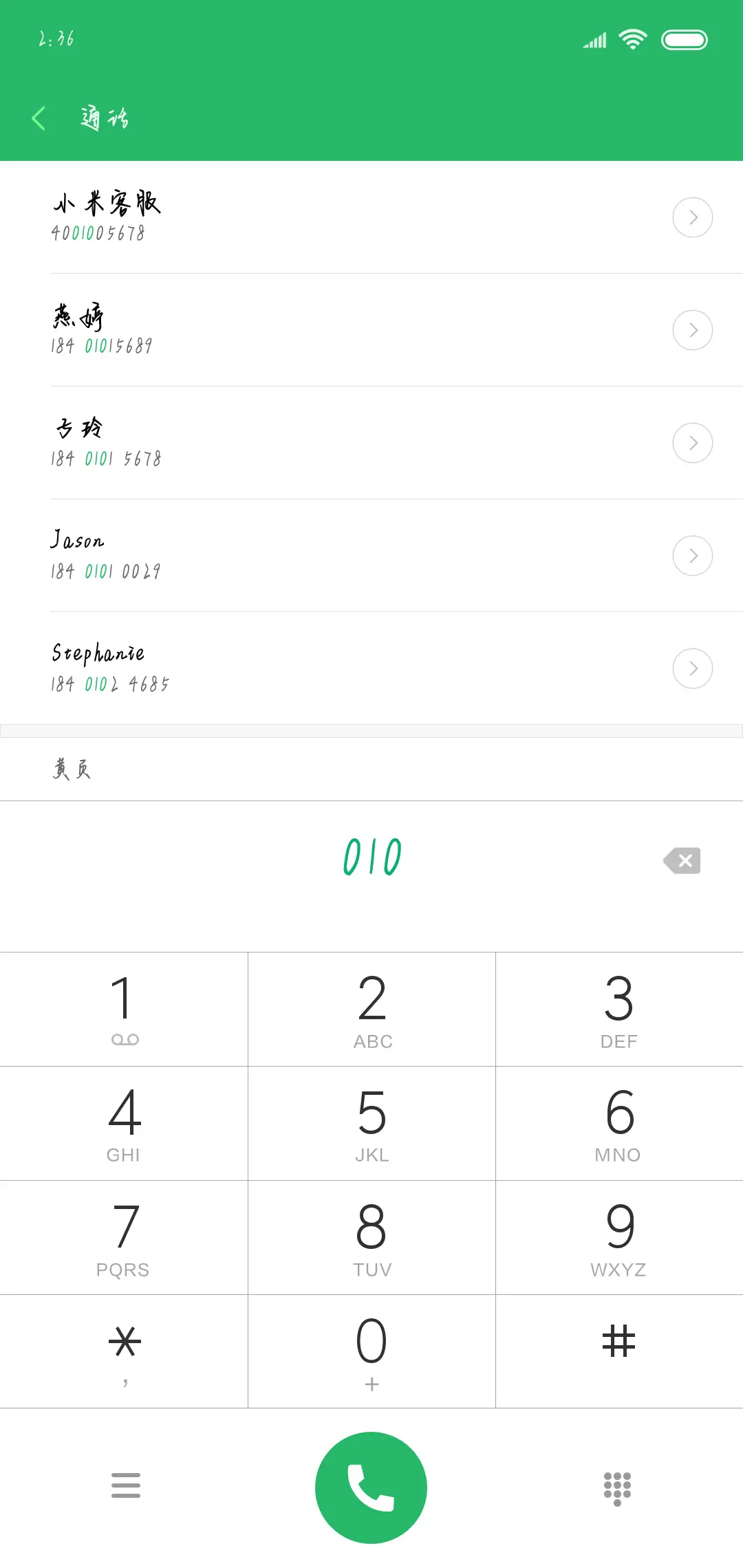The image size is (743, 1568).
Task: Tap the back arrow to leave dialer
Action: pyautogui.click(x=39, y=118)
